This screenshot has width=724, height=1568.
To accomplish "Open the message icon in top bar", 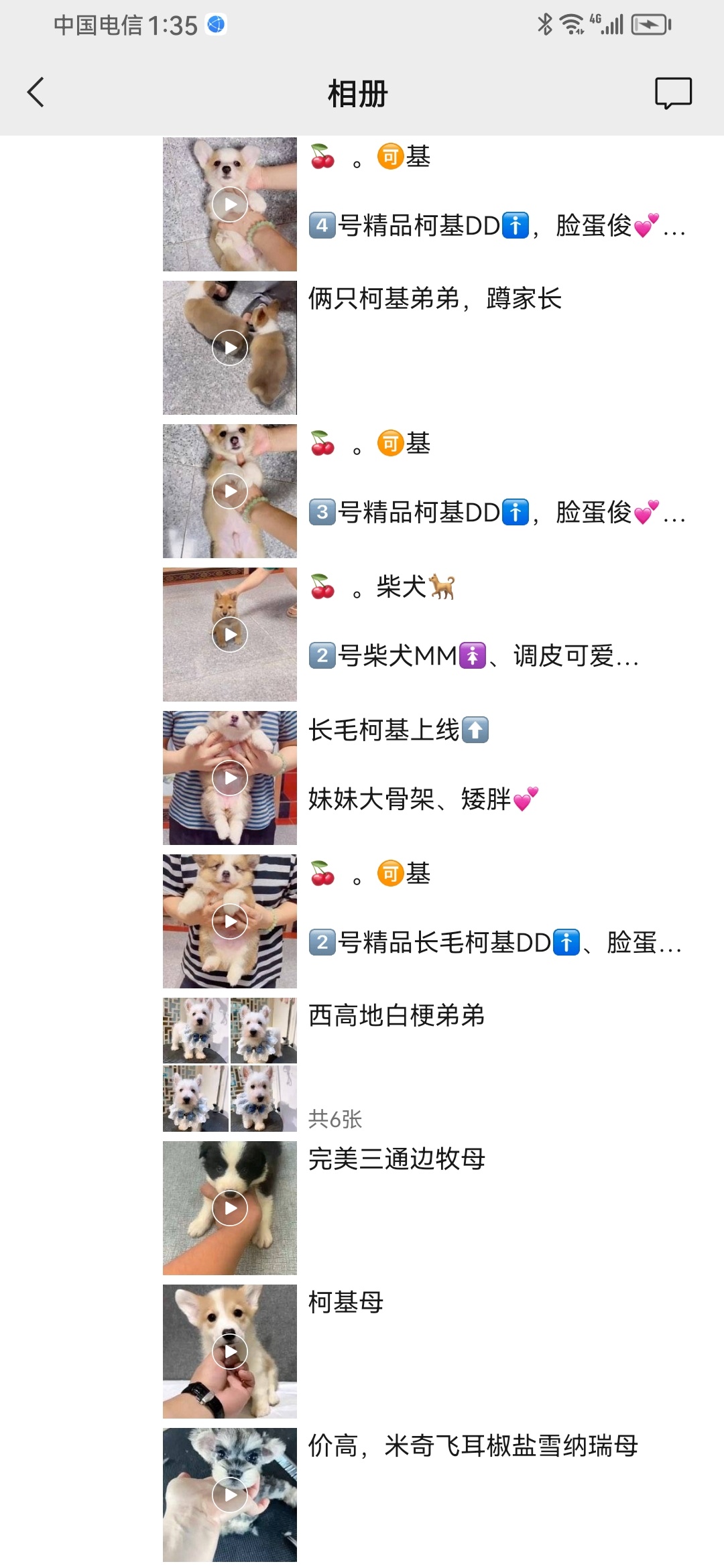I will point(673,93).
